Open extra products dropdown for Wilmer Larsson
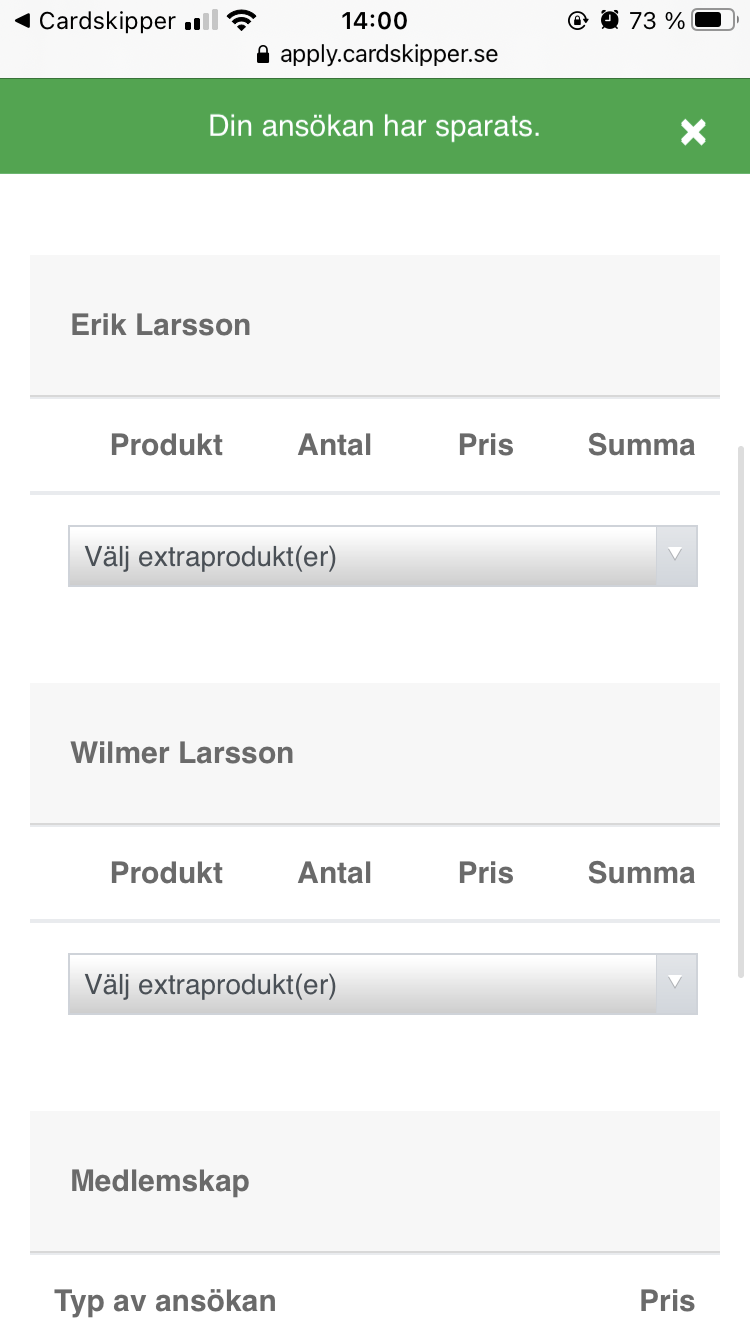The width and height of the screenshot is (750, 1334). [x=382, y=984]
